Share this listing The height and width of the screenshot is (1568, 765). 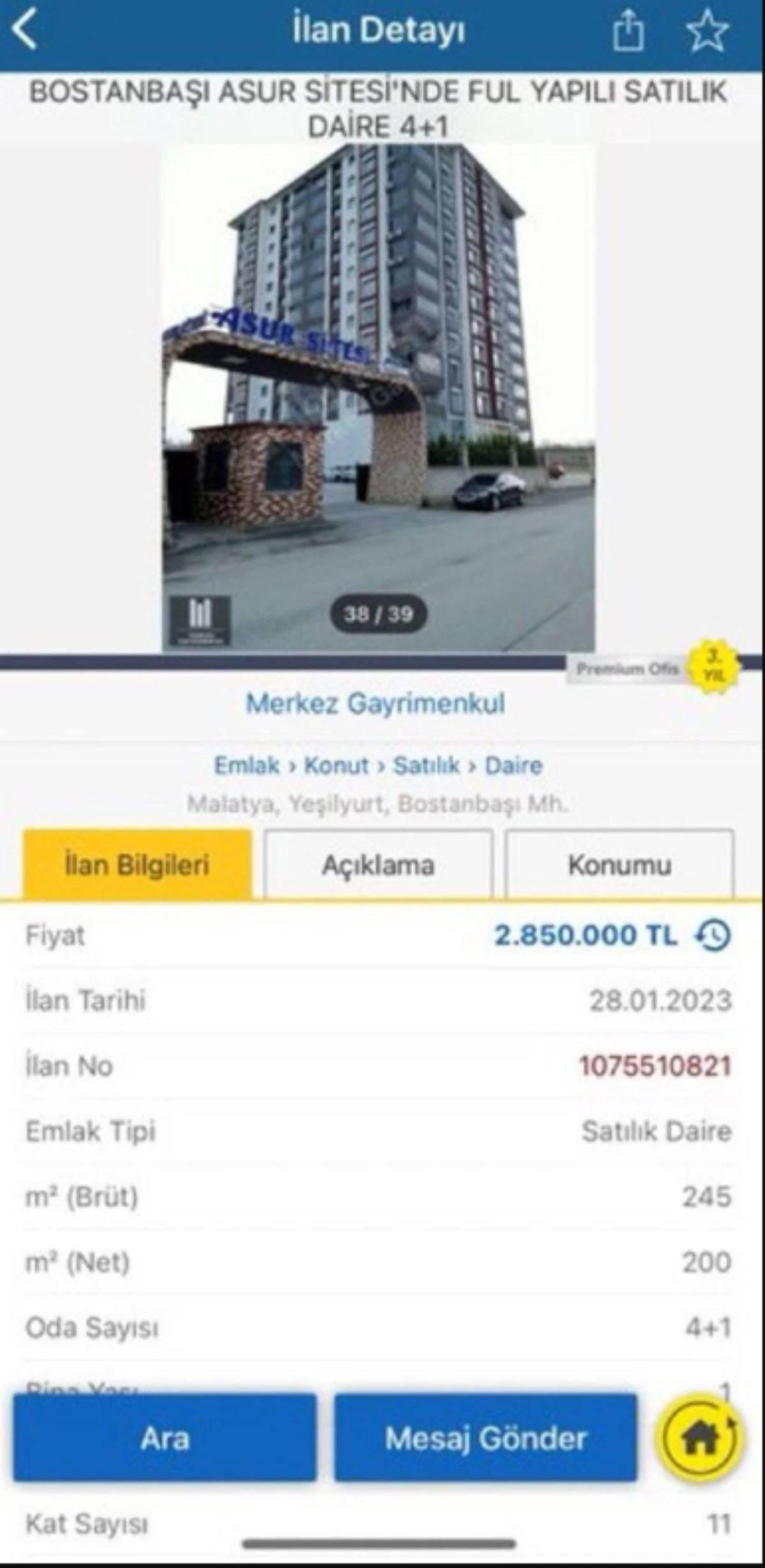628,31
